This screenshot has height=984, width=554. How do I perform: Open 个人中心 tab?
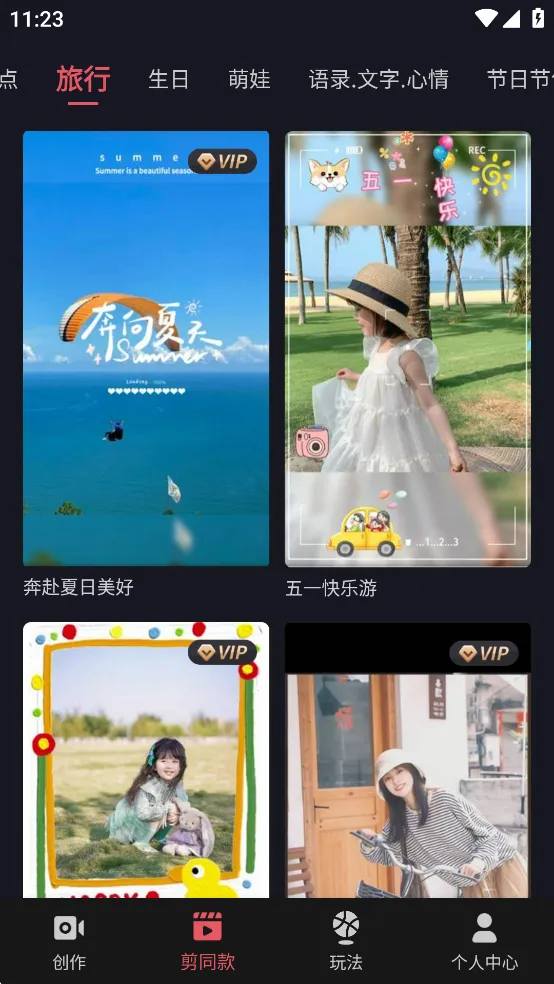(484, 941)
